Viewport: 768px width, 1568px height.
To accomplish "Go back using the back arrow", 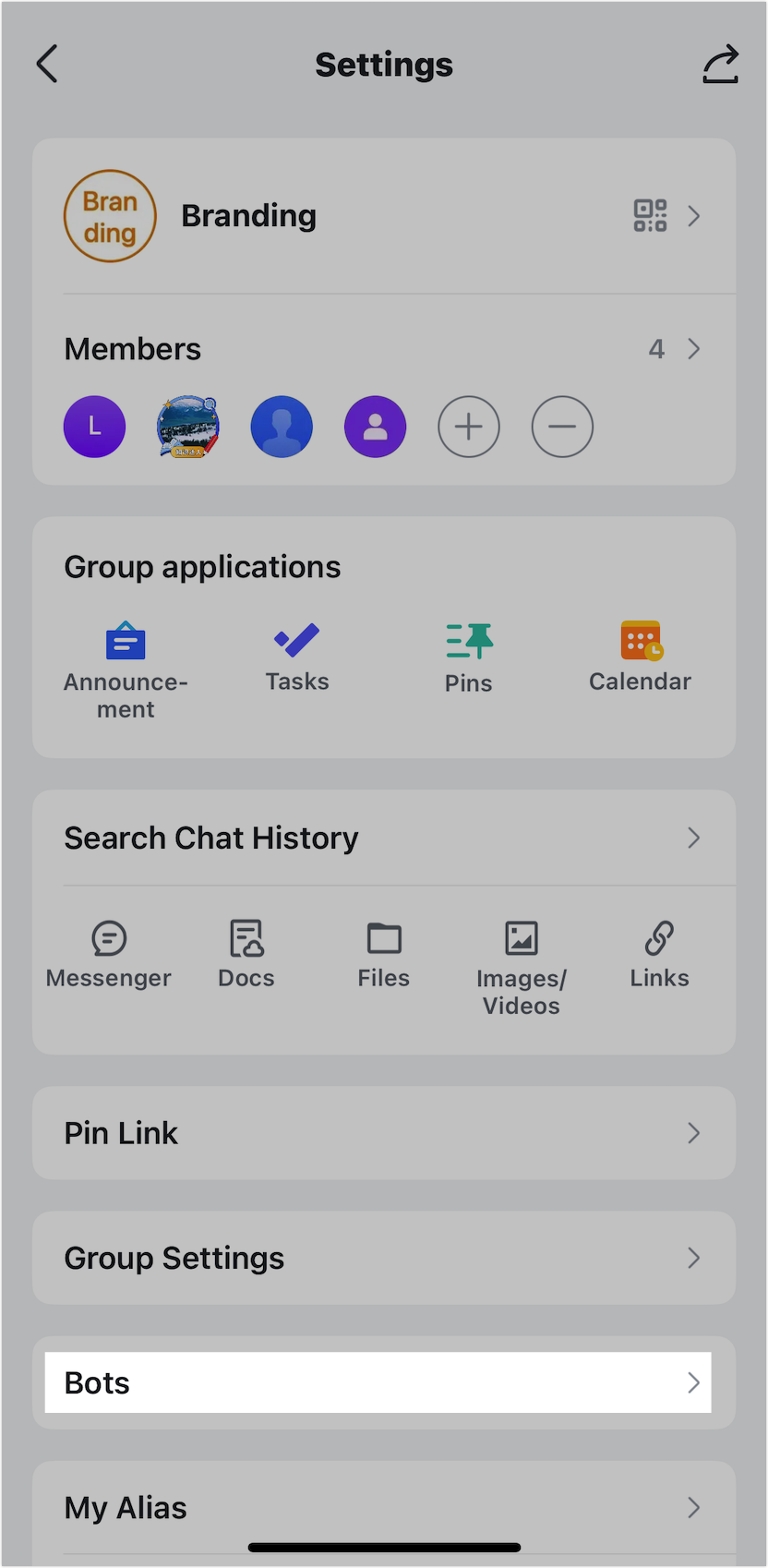I will [x=48, y=64].
